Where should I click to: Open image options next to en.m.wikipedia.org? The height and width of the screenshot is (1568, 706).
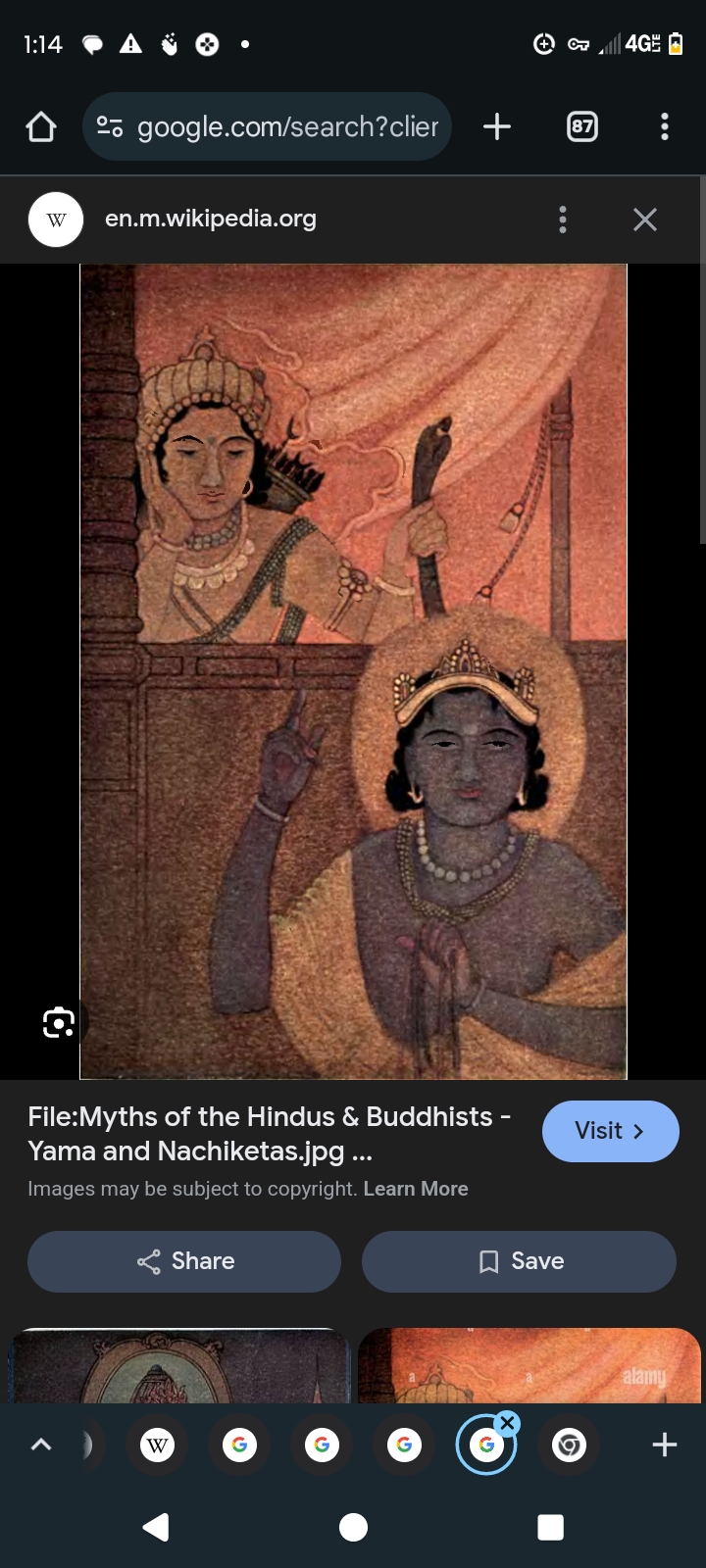click(x=563, y=220)
